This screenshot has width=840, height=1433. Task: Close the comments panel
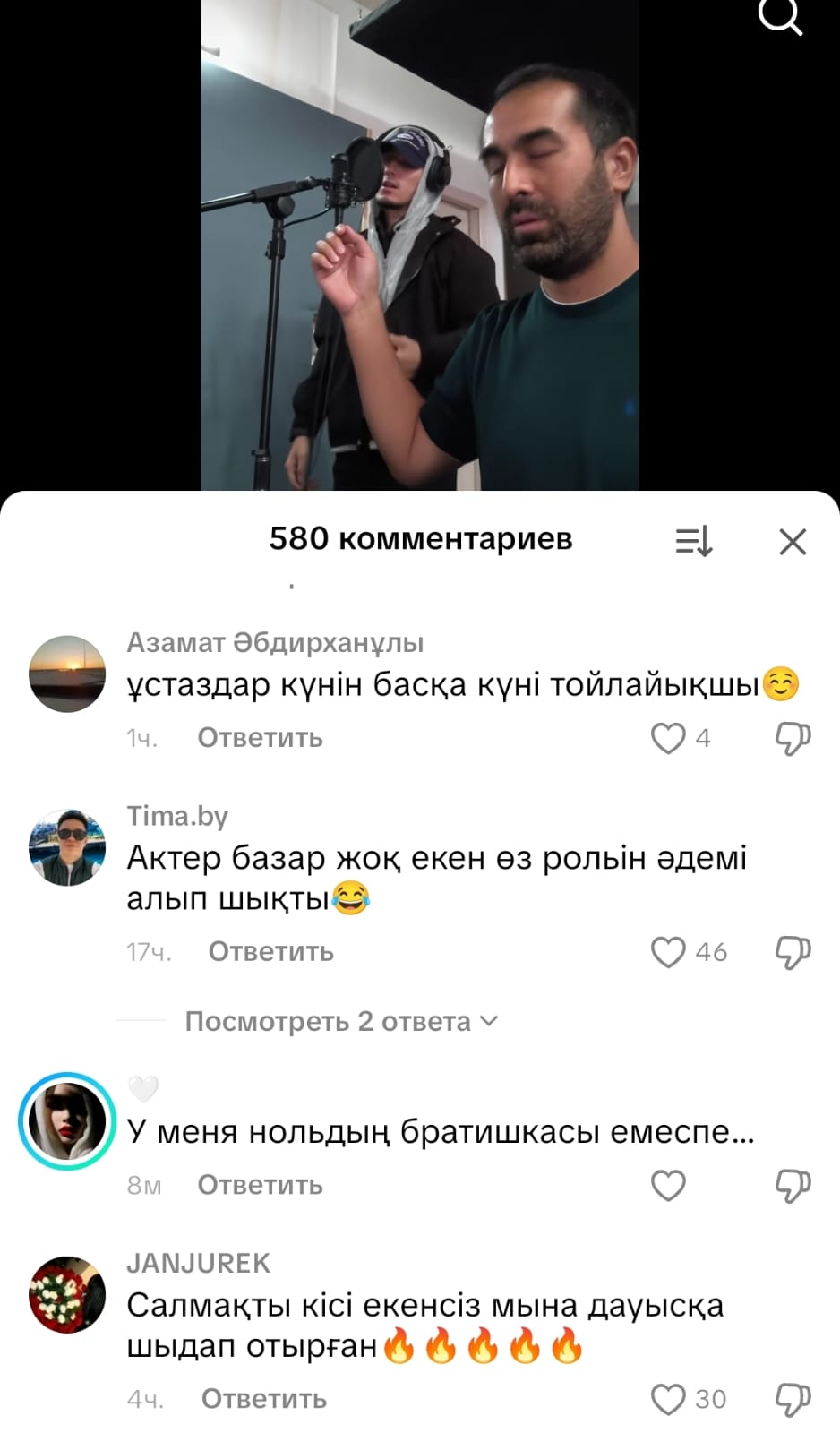click(x=793, y=541)
